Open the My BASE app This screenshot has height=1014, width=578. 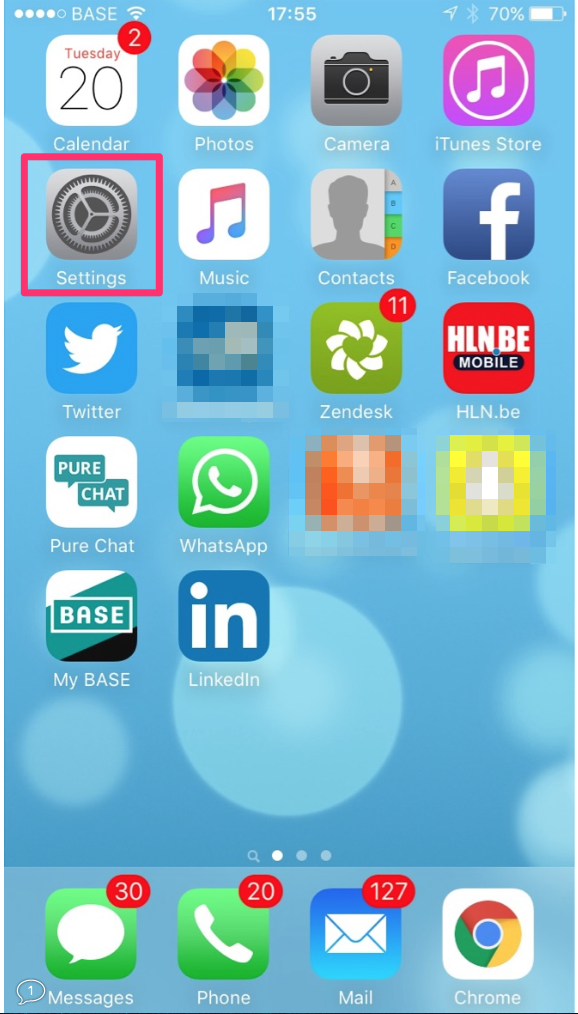pos(91,616)
